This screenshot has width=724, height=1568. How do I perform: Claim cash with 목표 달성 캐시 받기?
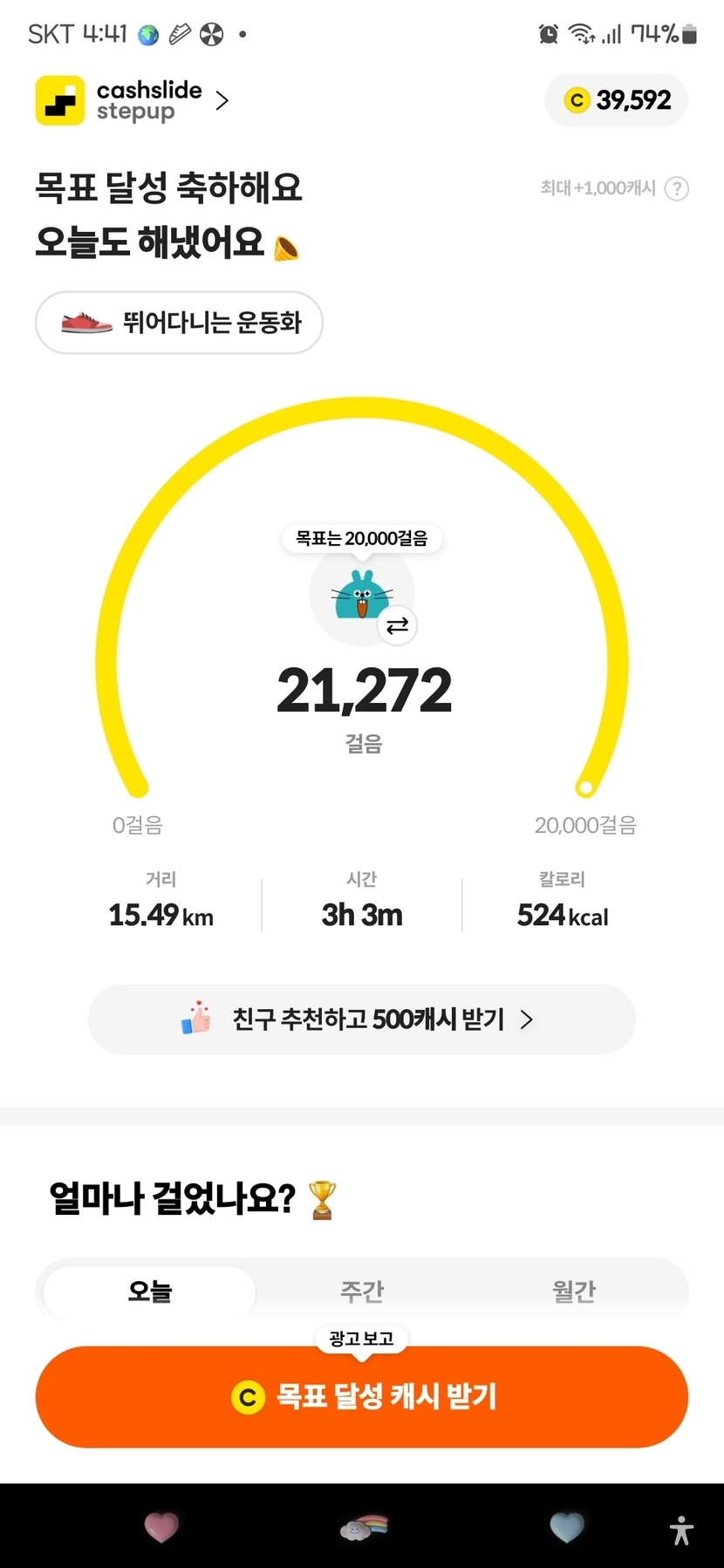361,1397
